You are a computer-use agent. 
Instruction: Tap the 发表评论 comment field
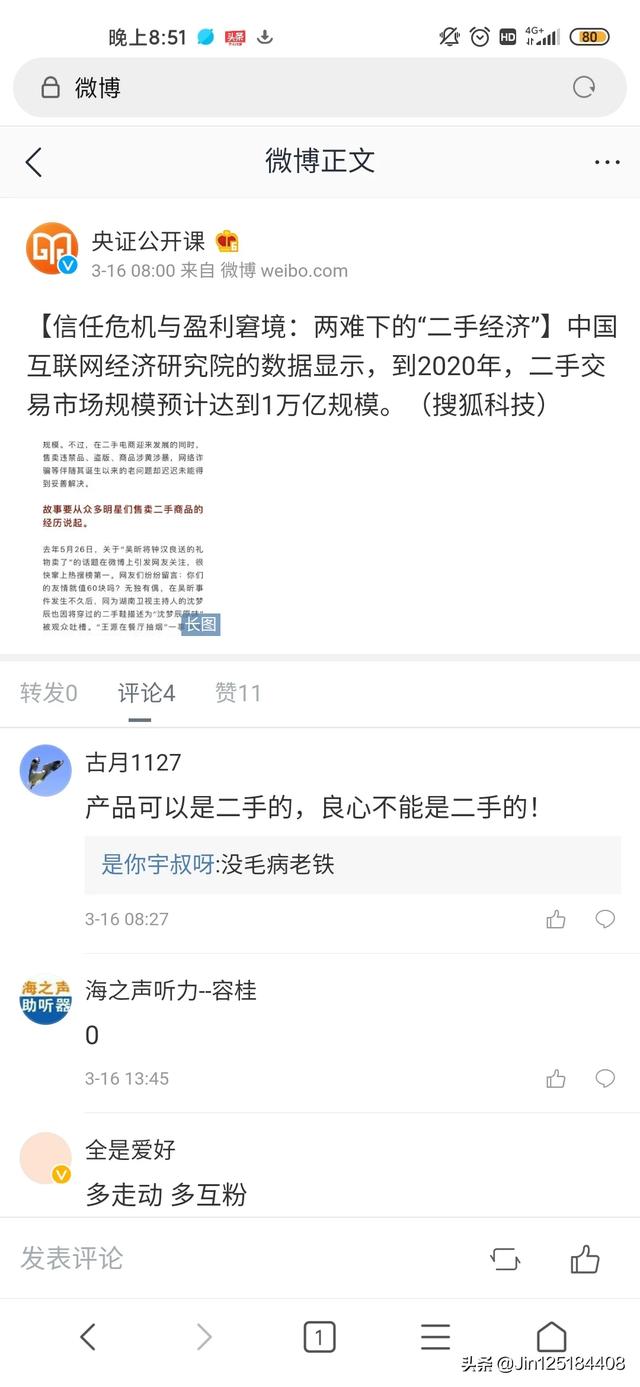pyautogui.click(x=200, y=1258)
